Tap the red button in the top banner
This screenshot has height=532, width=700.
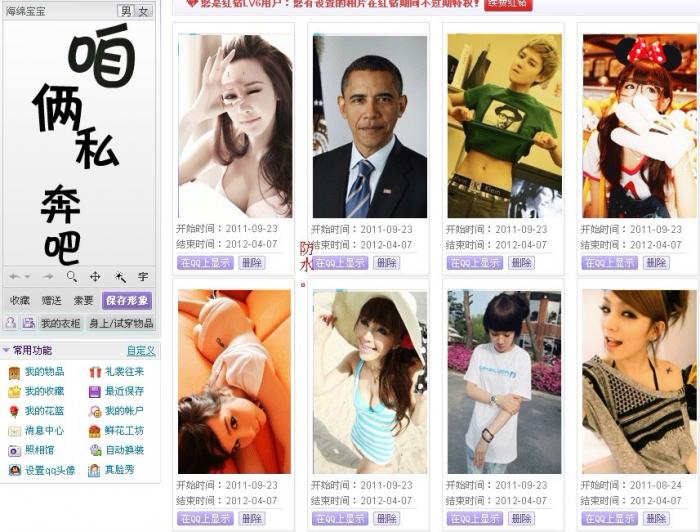coord(508,5)
